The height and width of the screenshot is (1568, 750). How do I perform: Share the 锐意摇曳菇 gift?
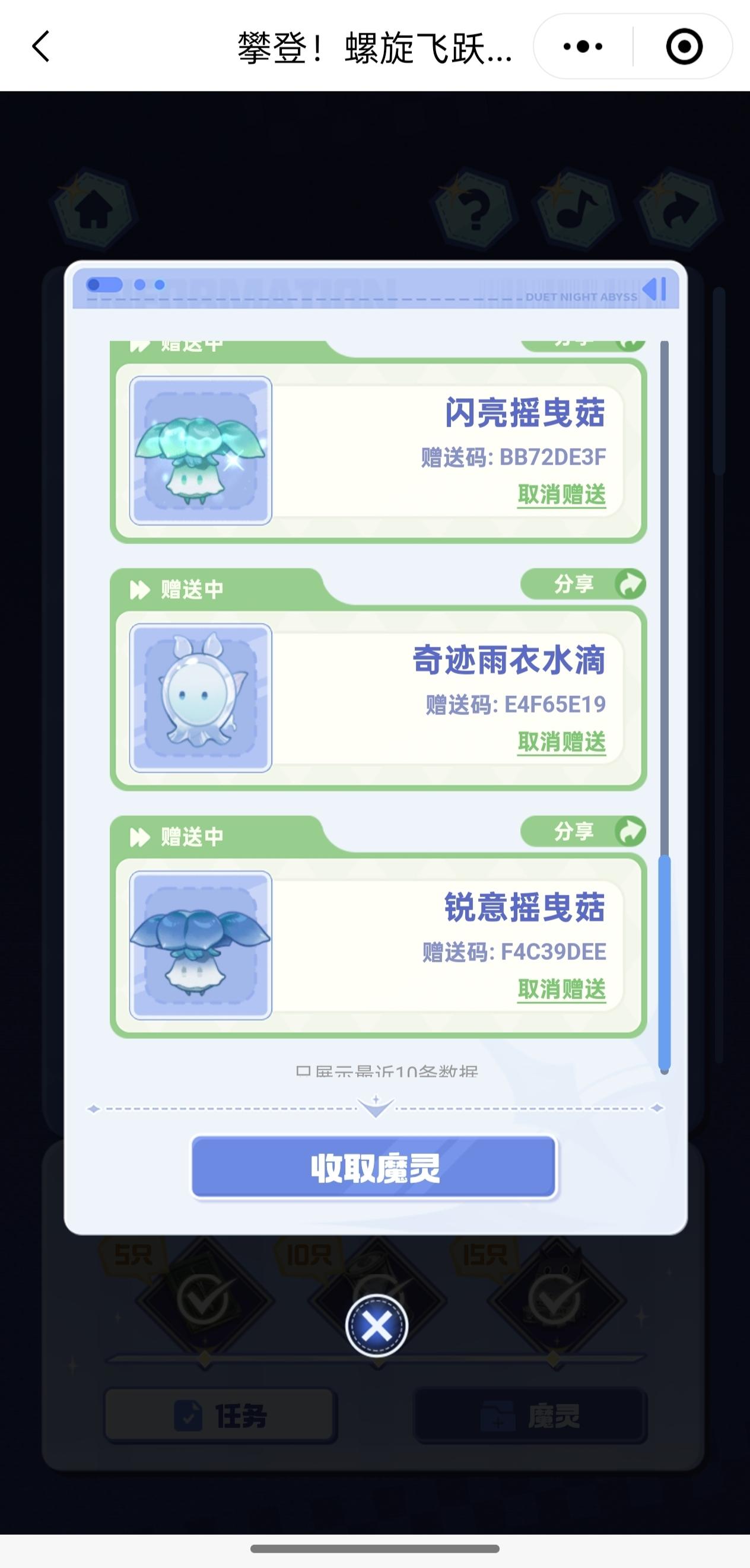tap(583, 832)
